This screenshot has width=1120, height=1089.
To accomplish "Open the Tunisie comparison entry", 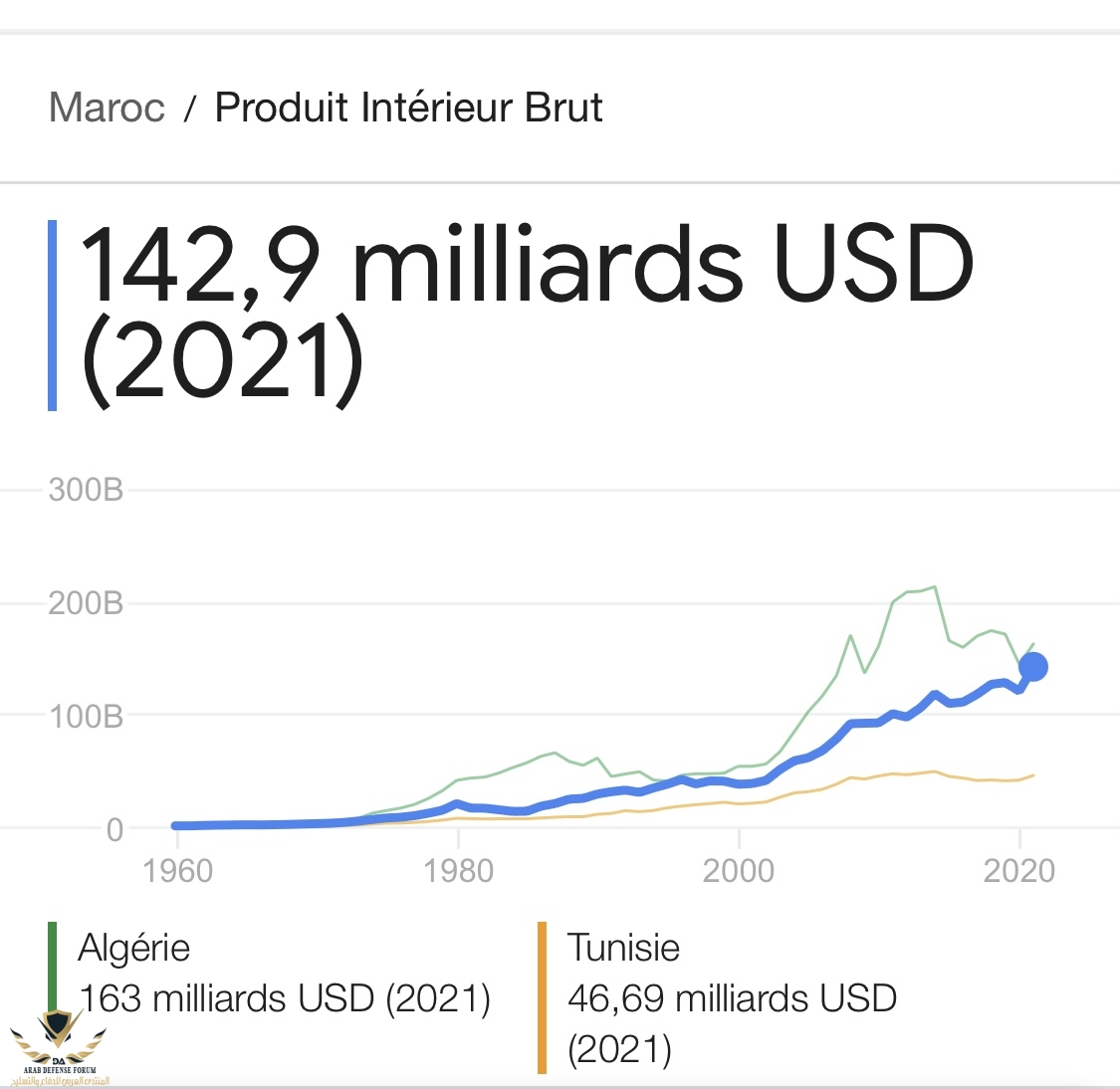I will click(623, 948).
